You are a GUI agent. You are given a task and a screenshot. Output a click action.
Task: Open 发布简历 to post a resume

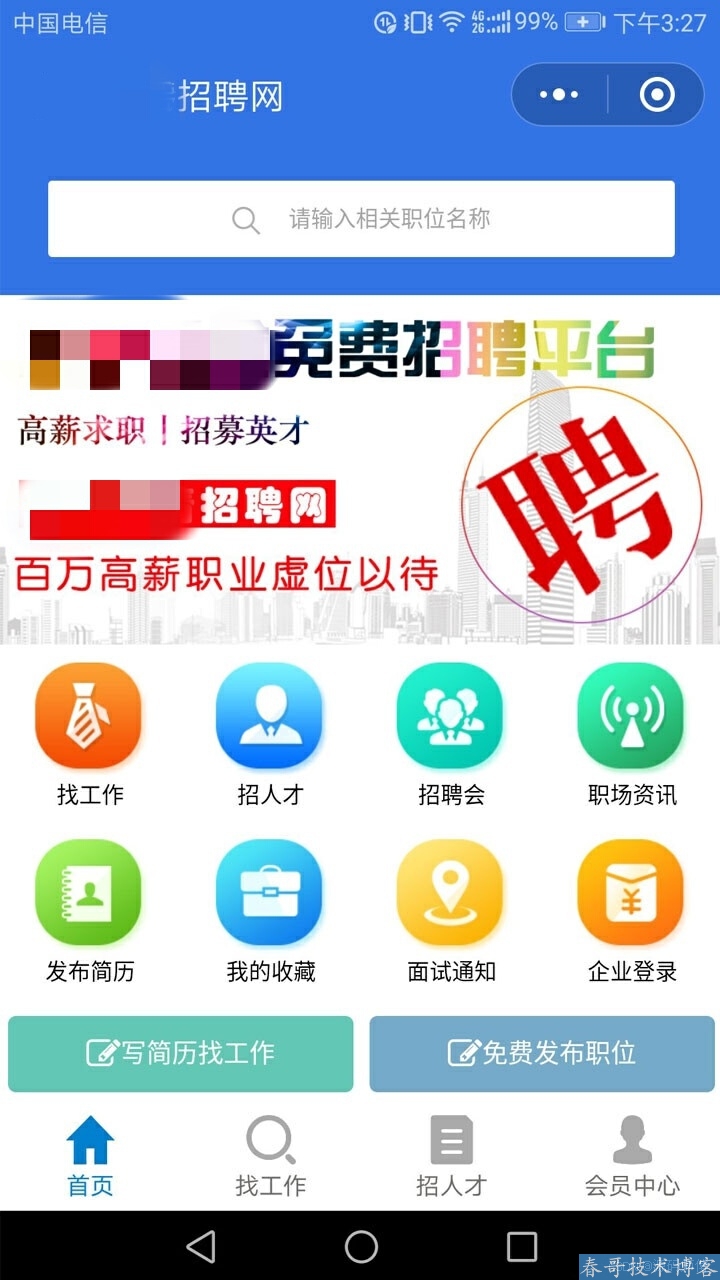89,893
